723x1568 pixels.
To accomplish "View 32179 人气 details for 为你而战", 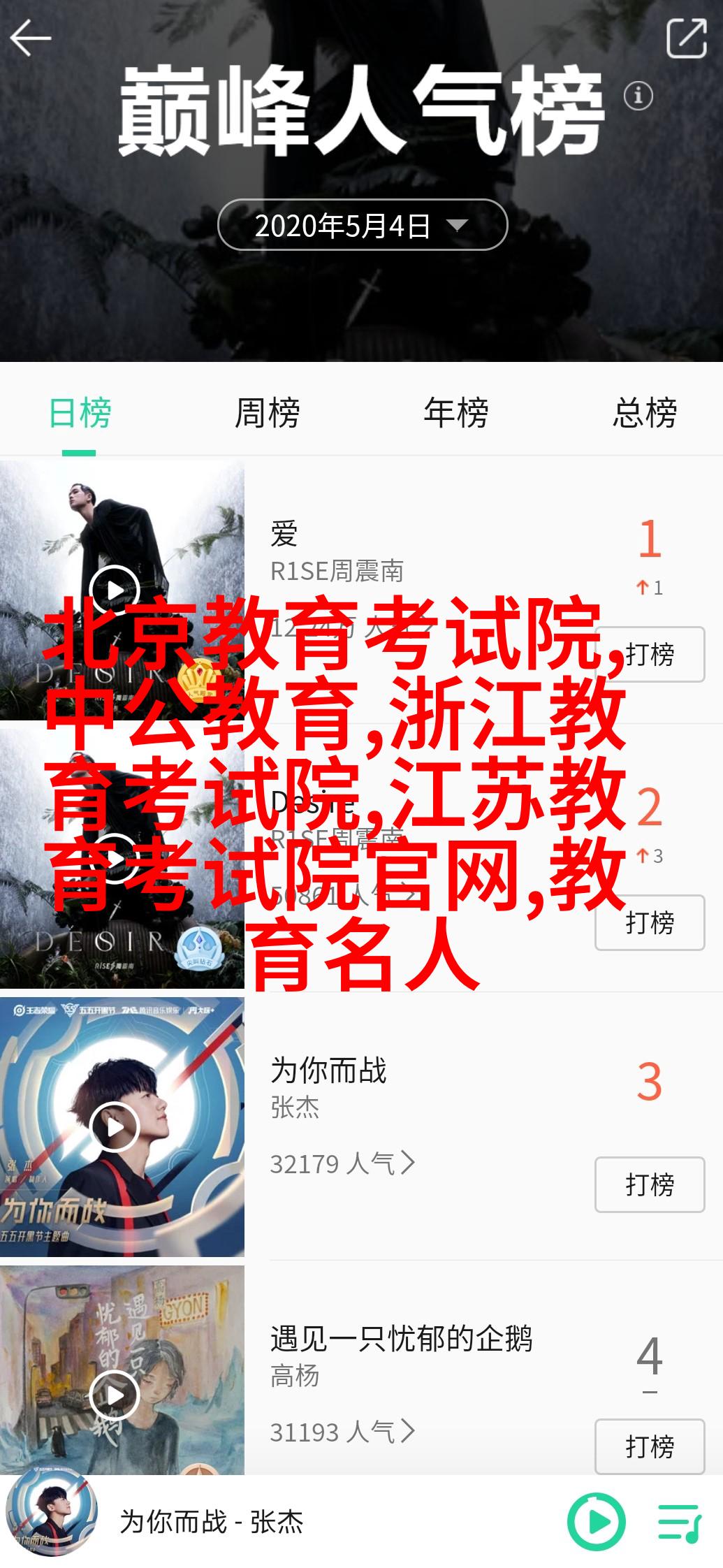I will coord(342,1163).
